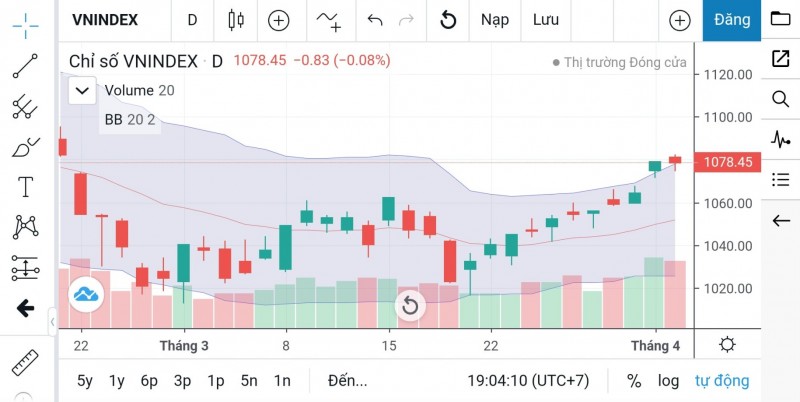Undo the last chart change
800x402 pixels.
(375, 20)
